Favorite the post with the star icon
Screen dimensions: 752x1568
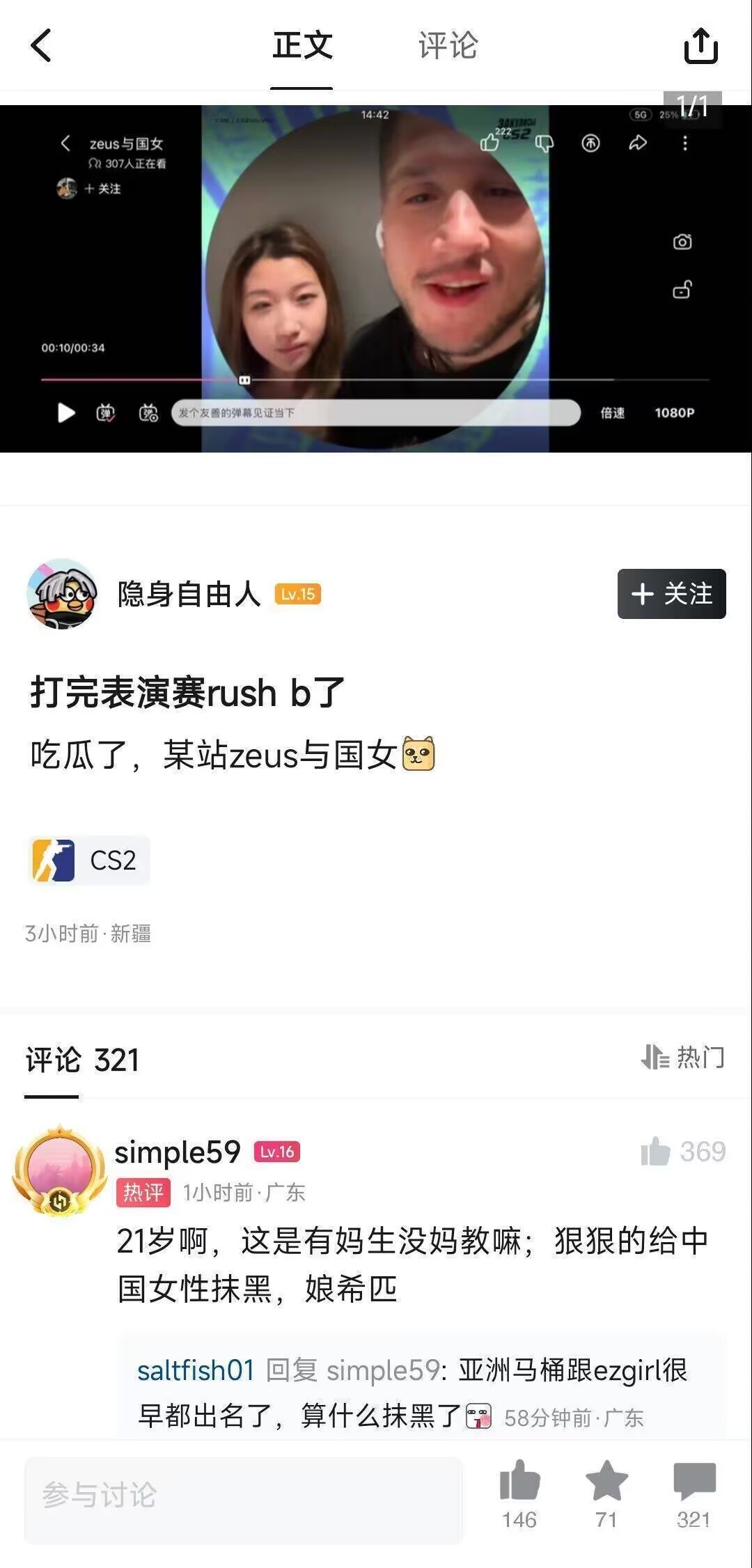[606, 1482]
